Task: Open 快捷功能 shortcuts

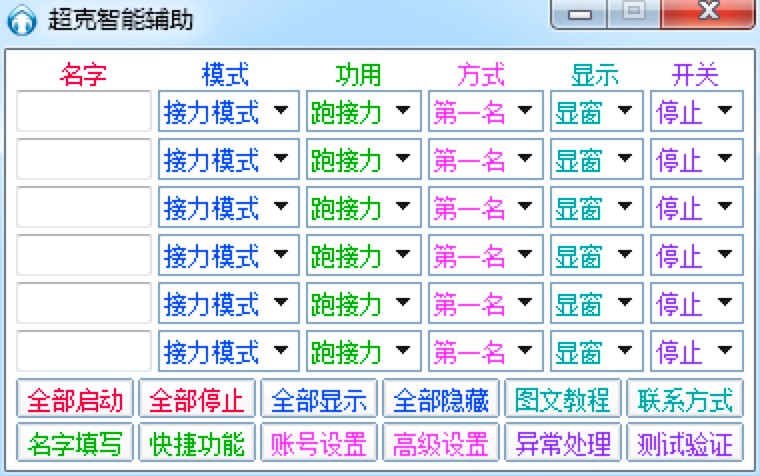Action: (x=197, y=443)
